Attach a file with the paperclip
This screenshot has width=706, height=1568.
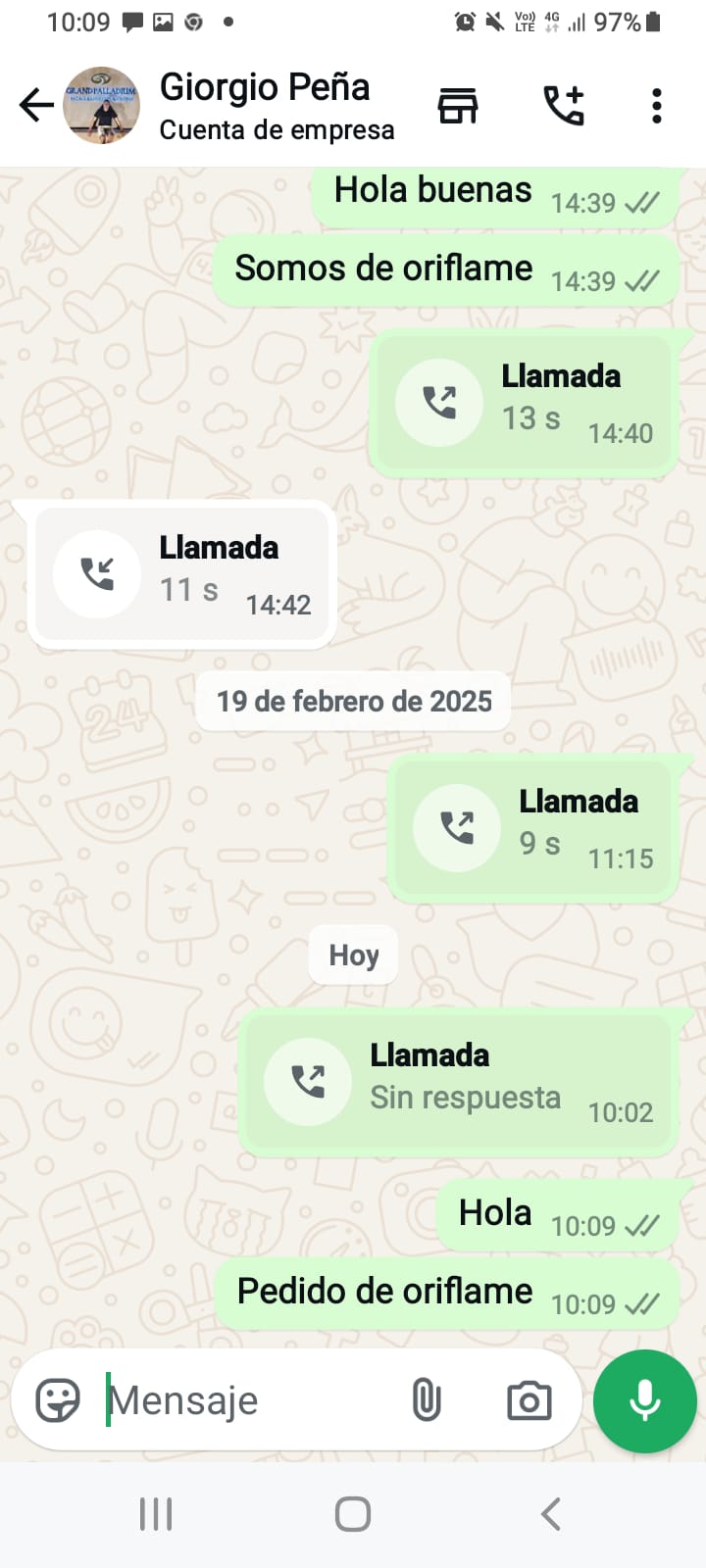point(427,1400)
